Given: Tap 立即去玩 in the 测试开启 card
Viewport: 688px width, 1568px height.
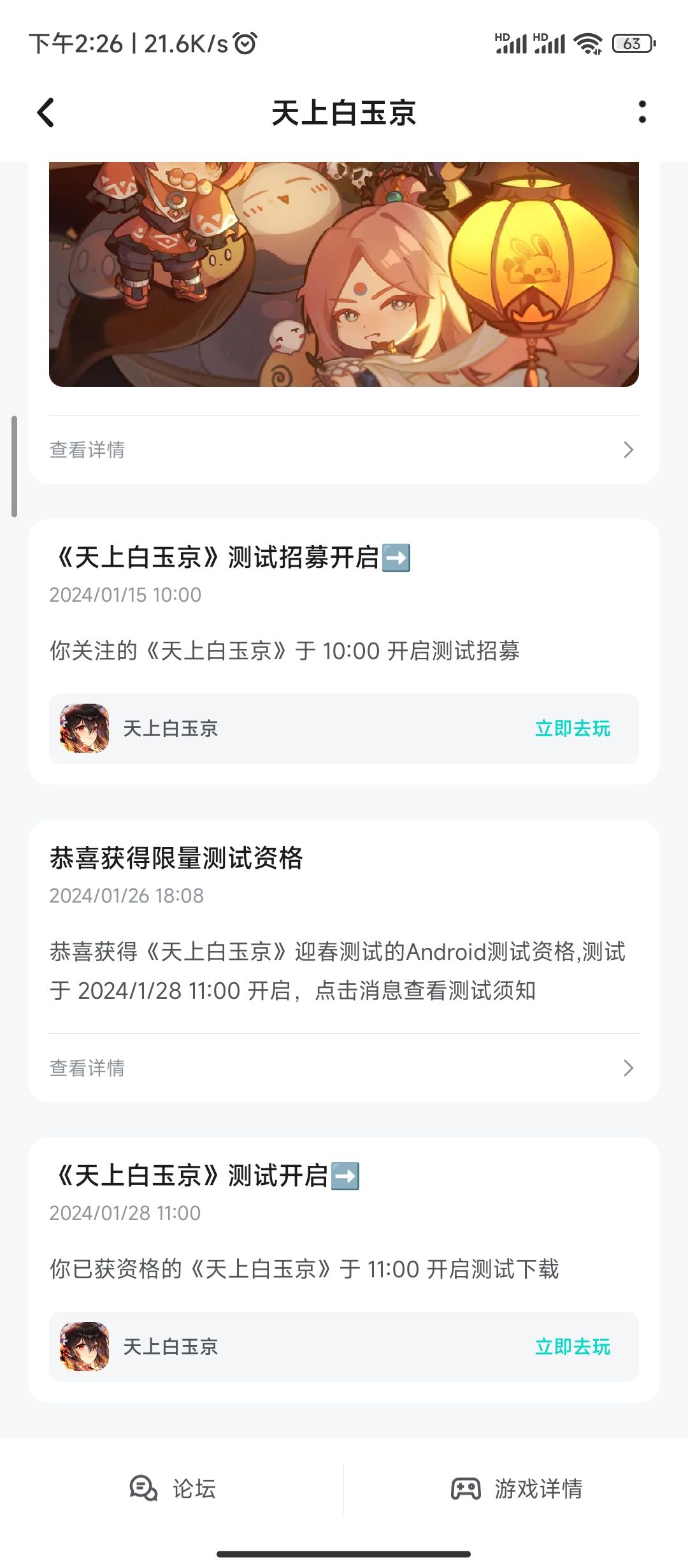Looking at the screenshot, I should tap(572, 1347).
